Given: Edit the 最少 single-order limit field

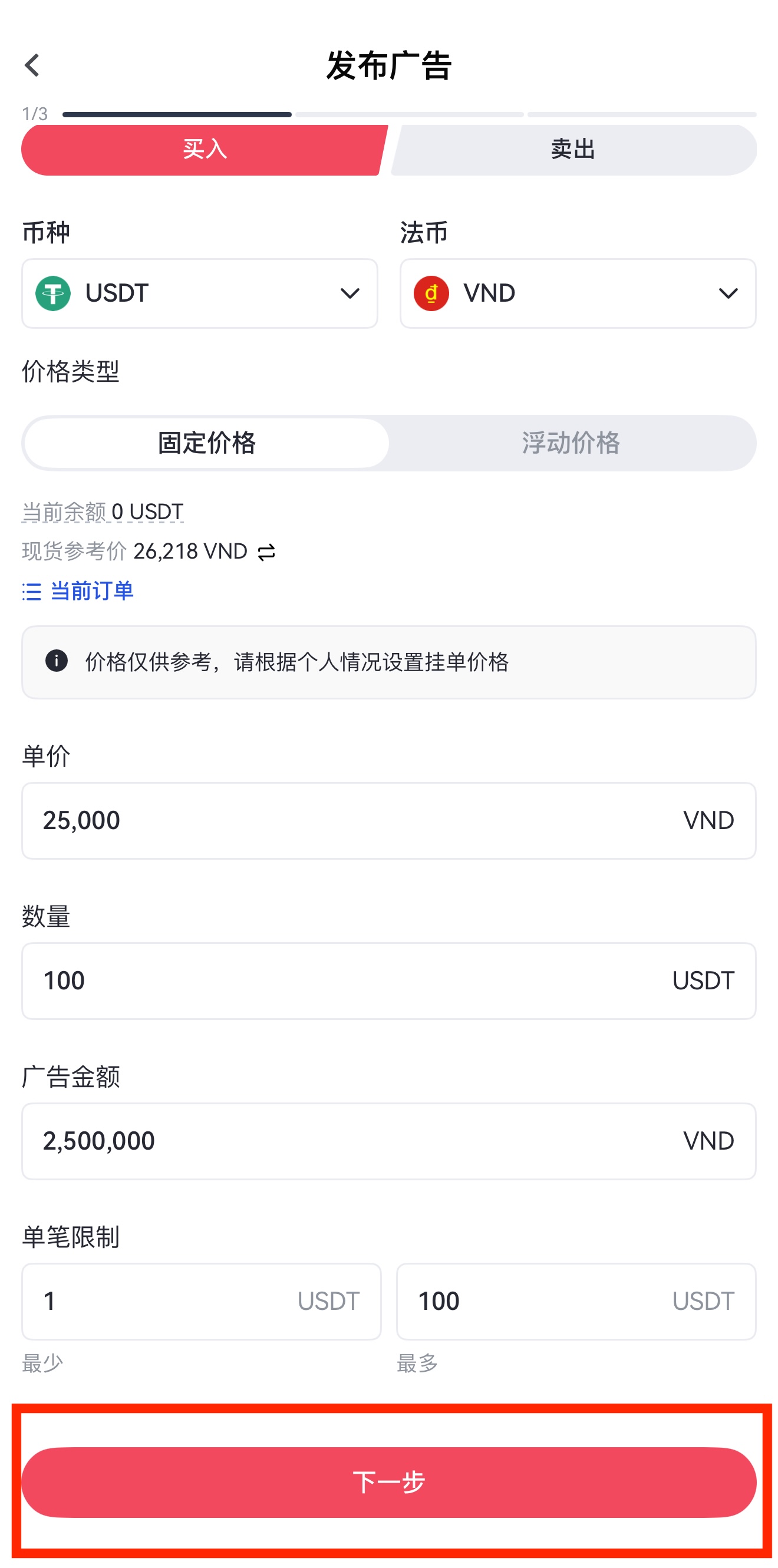Looking at the screenshot, I should coord(164,1301).
